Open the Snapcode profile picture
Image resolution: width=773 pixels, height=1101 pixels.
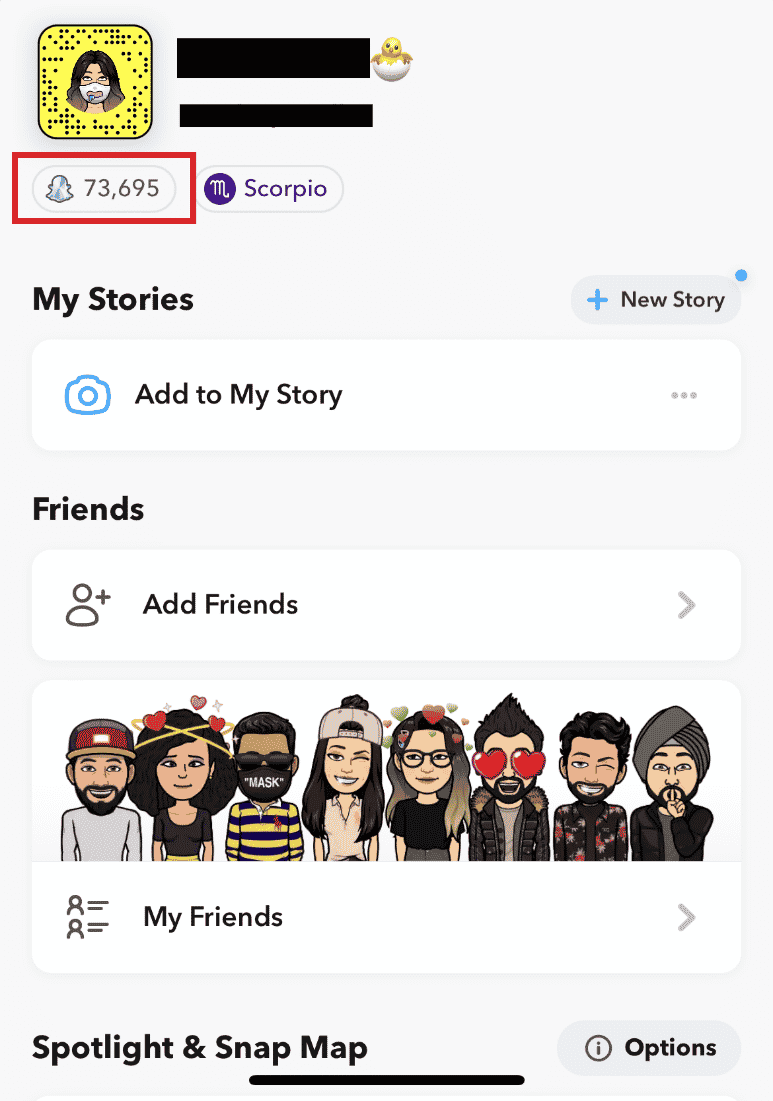click(x=96, y=83)
